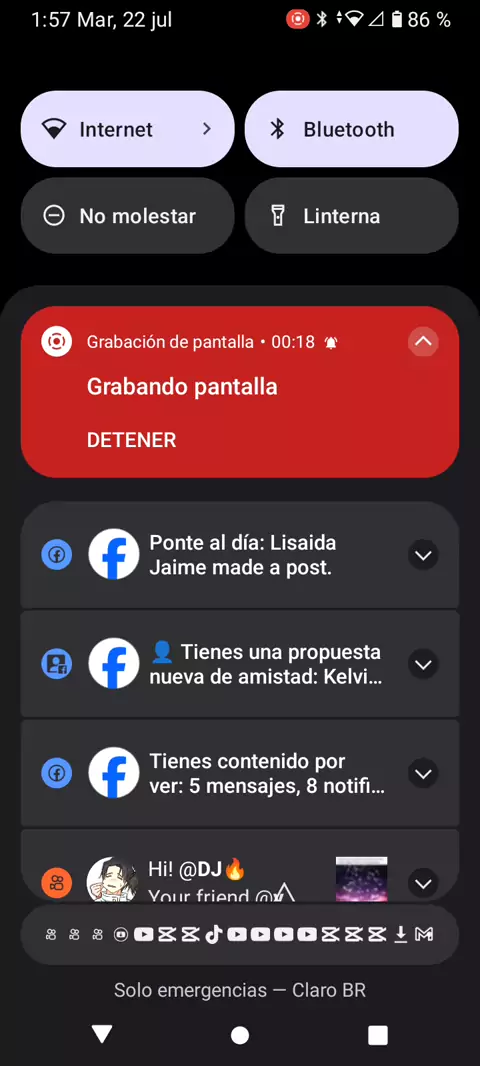The height and width of the screenshot is (1066, 480).
Task: Open the Internet quick settings tile
Action: (128, 129)
